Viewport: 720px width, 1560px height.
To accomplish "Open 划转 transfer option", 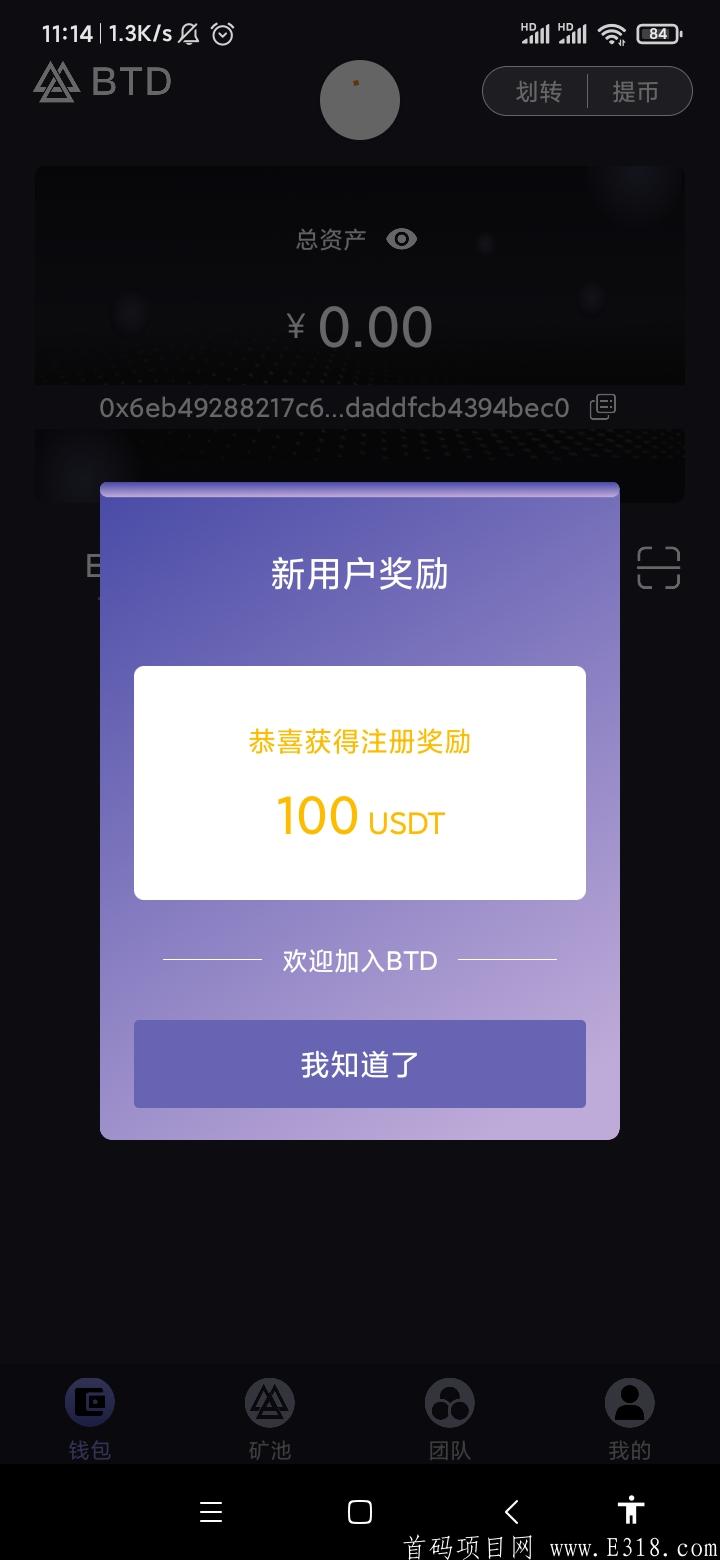I will point(538,92).
